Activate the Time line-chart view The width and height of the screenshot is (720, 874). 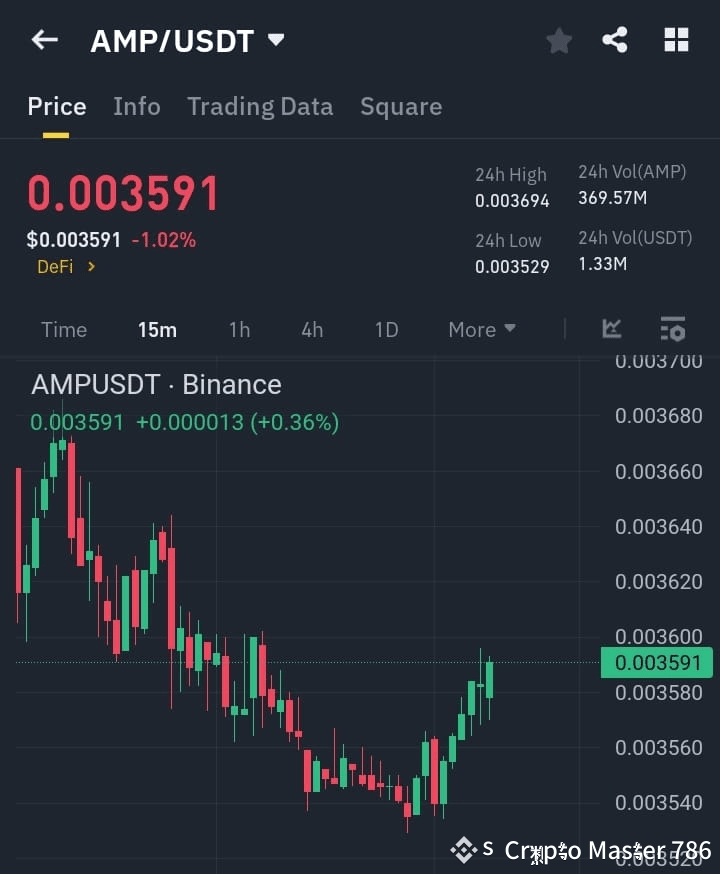click(64, 329)
